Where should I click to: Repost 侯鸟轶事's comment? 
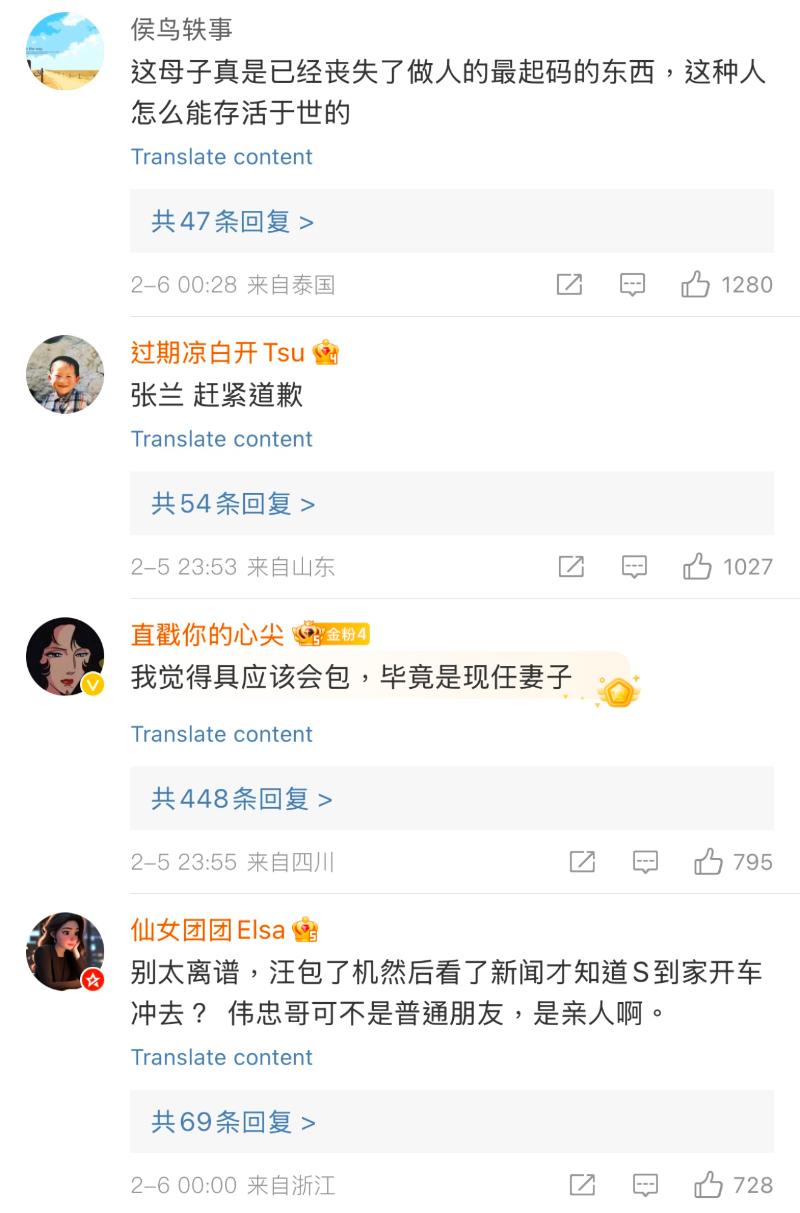tap(569, 285)
